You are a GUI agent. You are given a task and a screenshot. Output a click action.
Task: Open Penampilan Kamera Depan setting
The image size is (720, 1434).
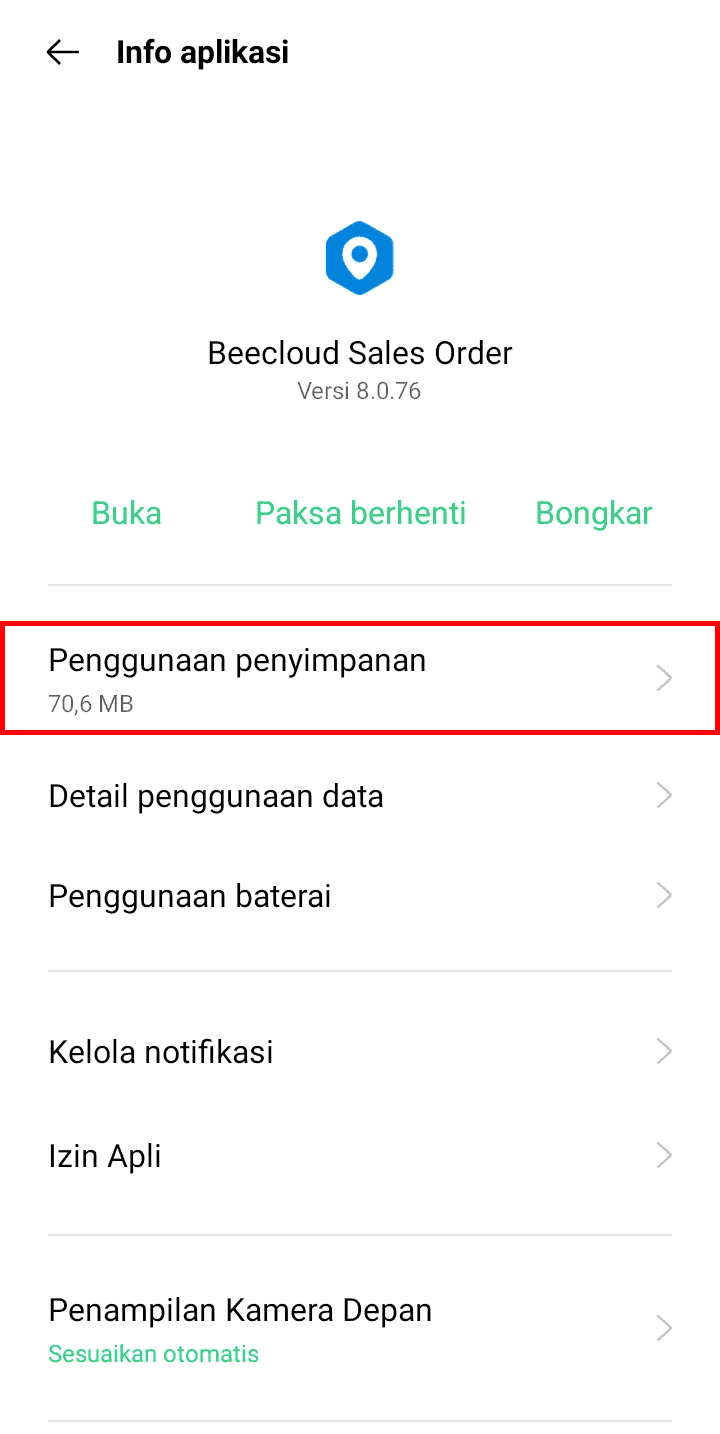(x=360, y=1329)
